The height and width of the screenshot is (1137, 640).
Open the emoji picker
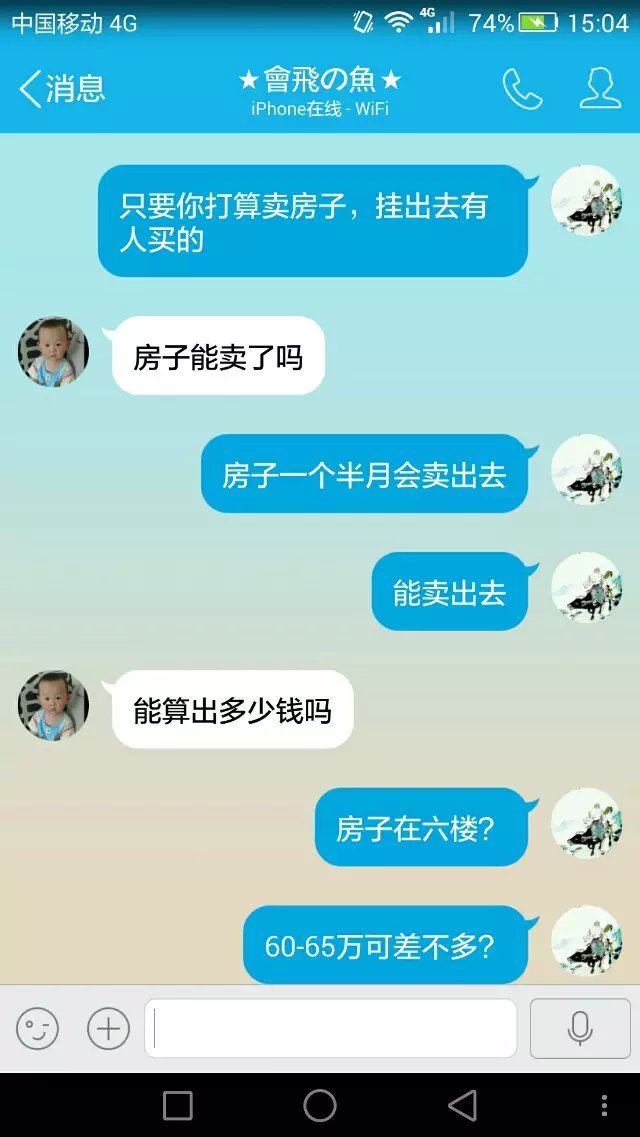pyautogui.click(x=37, y=1028)
